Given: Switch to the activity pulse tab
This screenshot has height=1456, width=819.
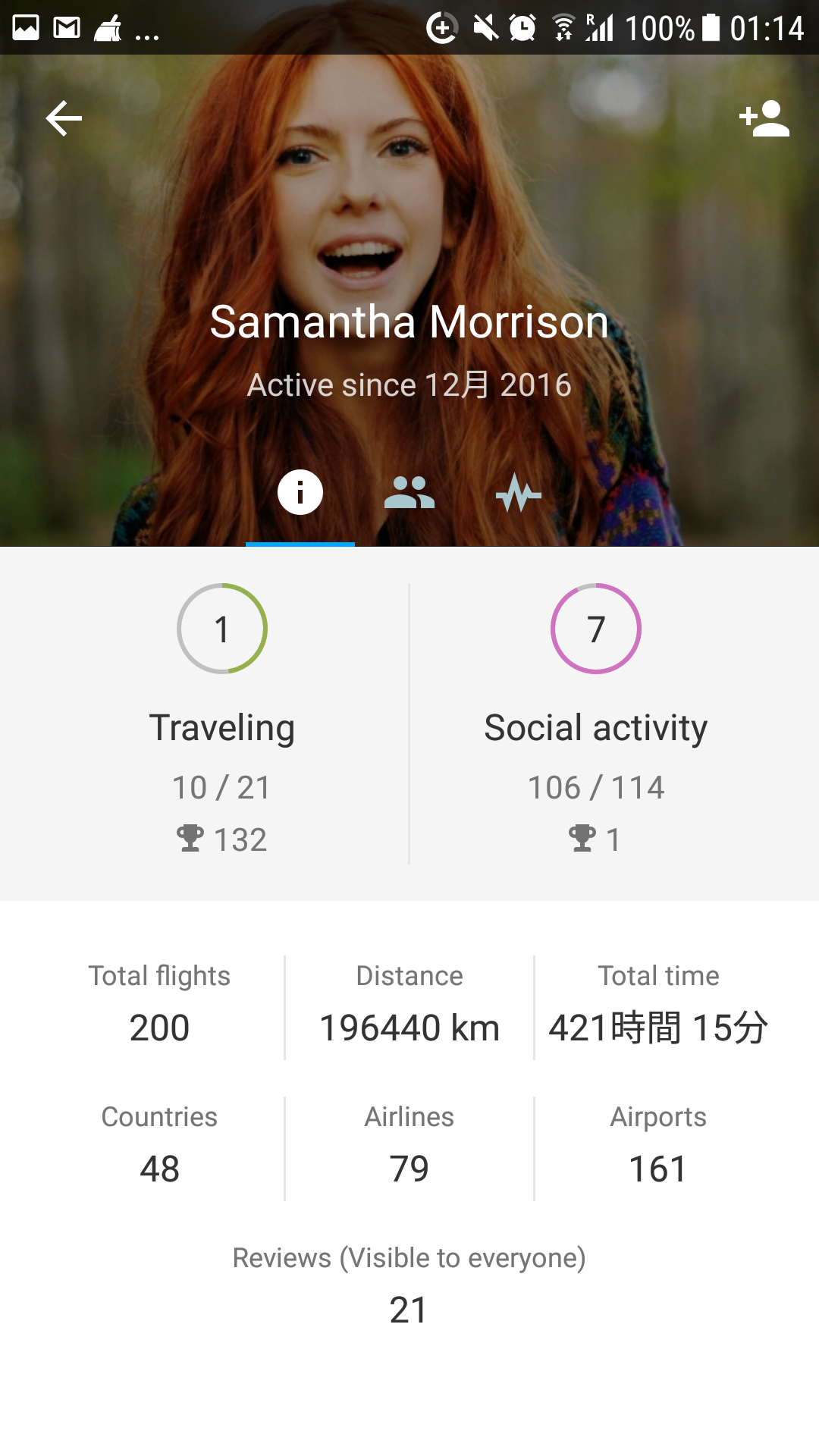Looking at the screenshot, I should tap(519, 493).
